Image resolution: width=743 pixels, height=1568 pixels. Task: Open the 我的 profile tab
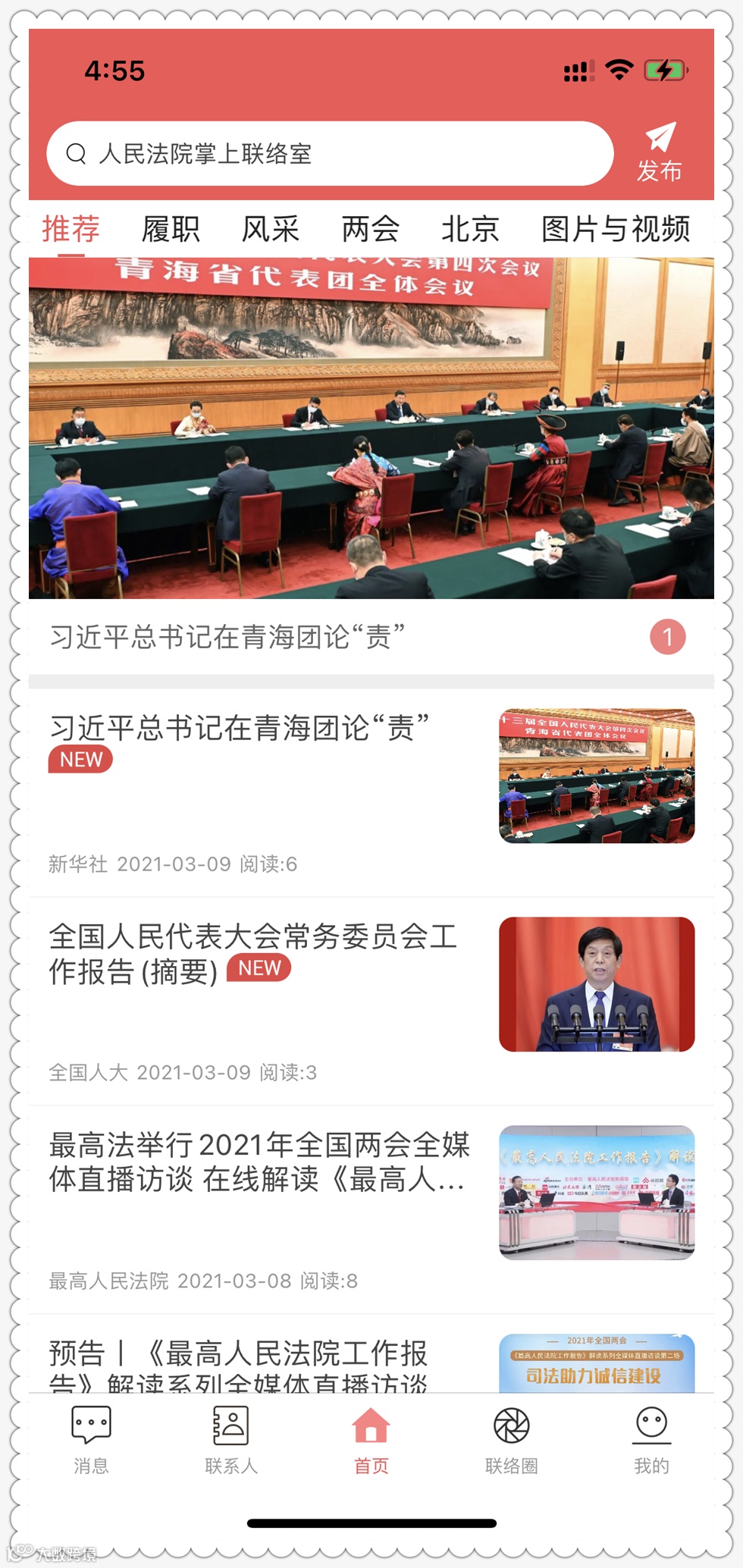[651, 1439]
